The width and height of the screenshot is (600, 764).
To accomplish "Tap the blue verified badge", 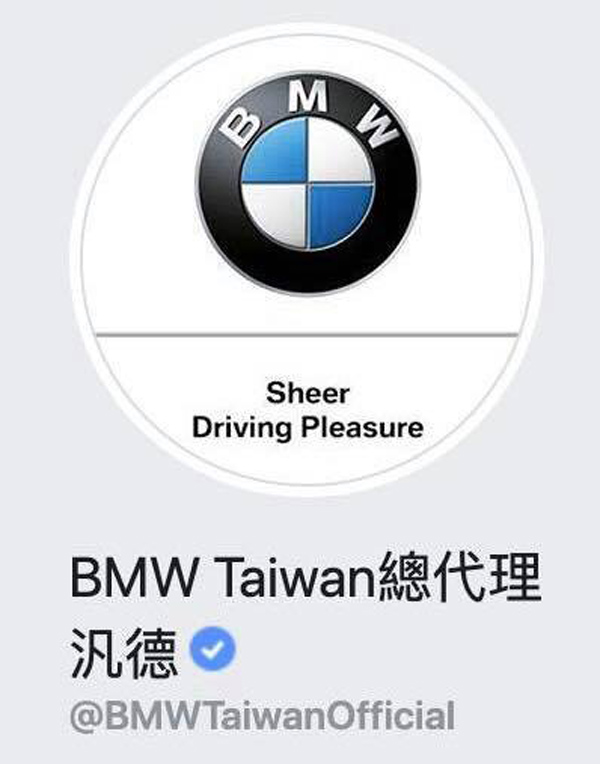I will pos(211,651).
